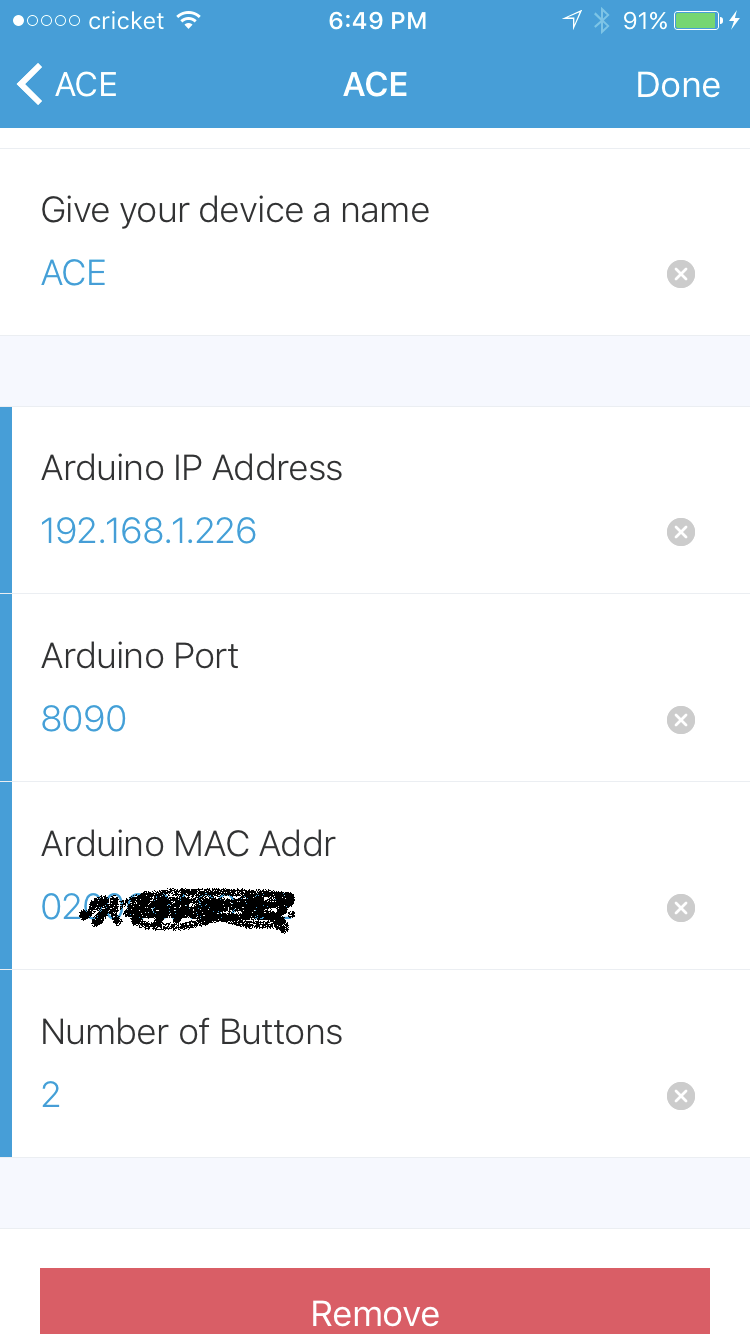Tap the location arrow indicator
The width and height of the screenshot is (750, 1334).
click(572, 19)
